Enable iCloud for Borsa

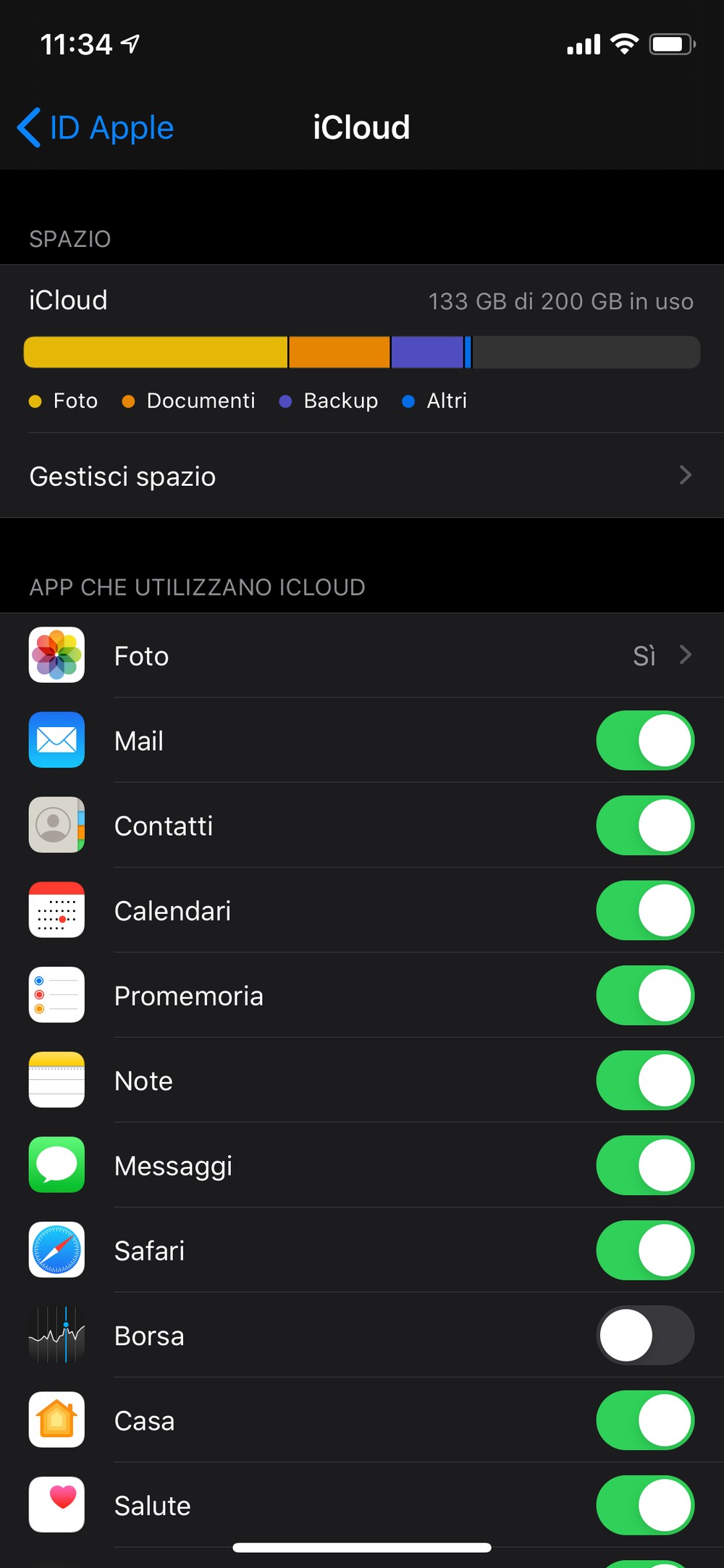pyautogui.click(x=644, y=1336)
